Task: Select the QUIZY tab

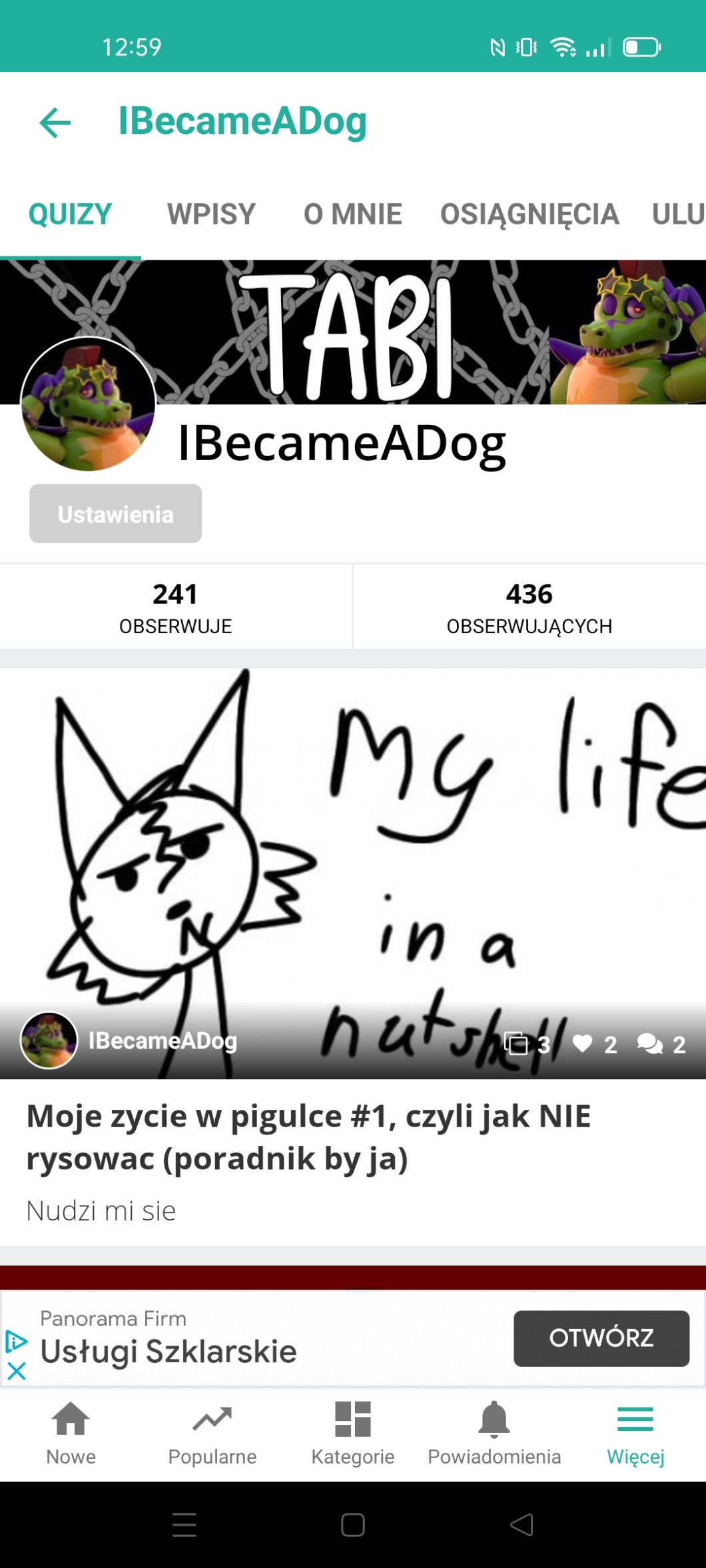Action: [x=70, y=214]
